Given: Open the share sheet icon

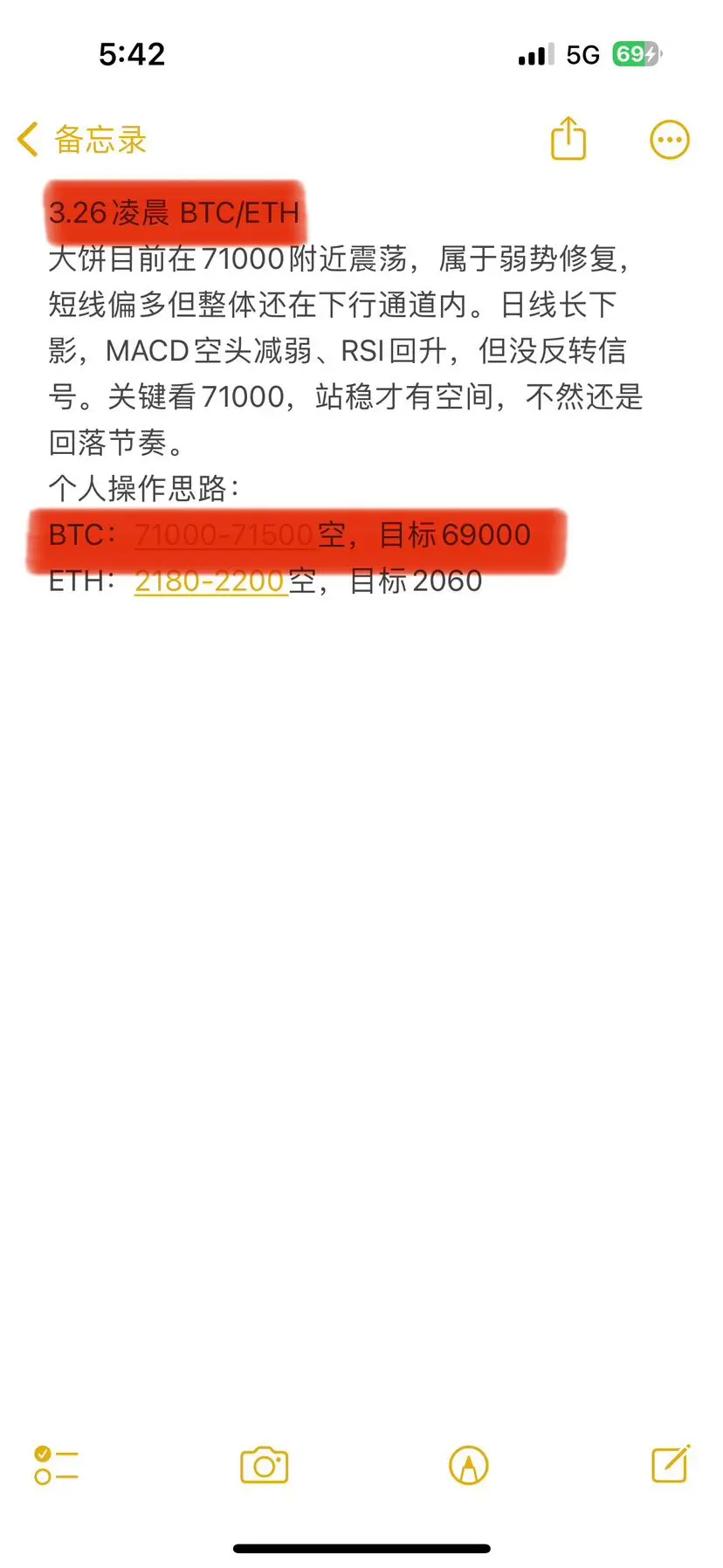Looking at the screenshot, I should (568, 138).
